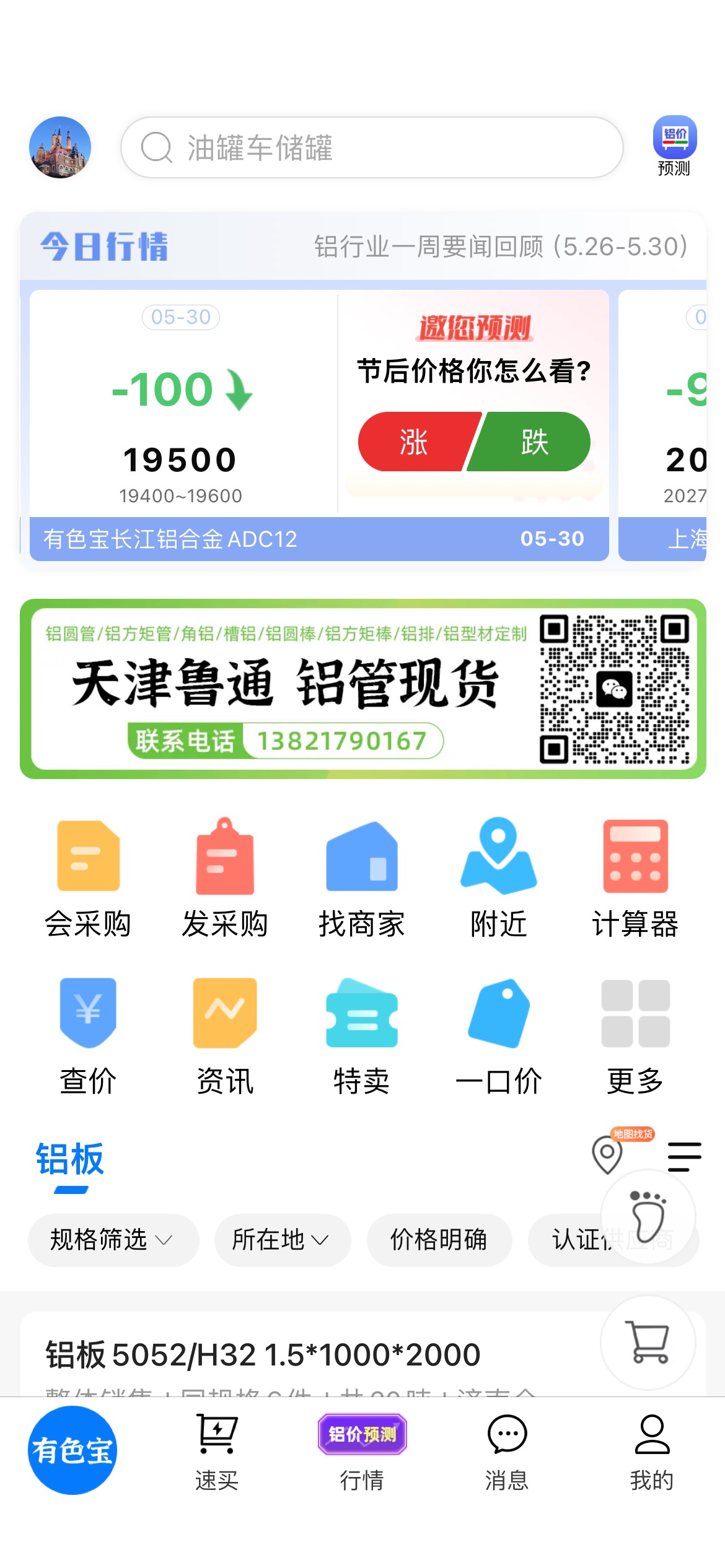Viewport: 725px width, 1568px height.
Task: Open the 天津鲁通 铝管现货 banner
Action: click(x=363, y=689)
